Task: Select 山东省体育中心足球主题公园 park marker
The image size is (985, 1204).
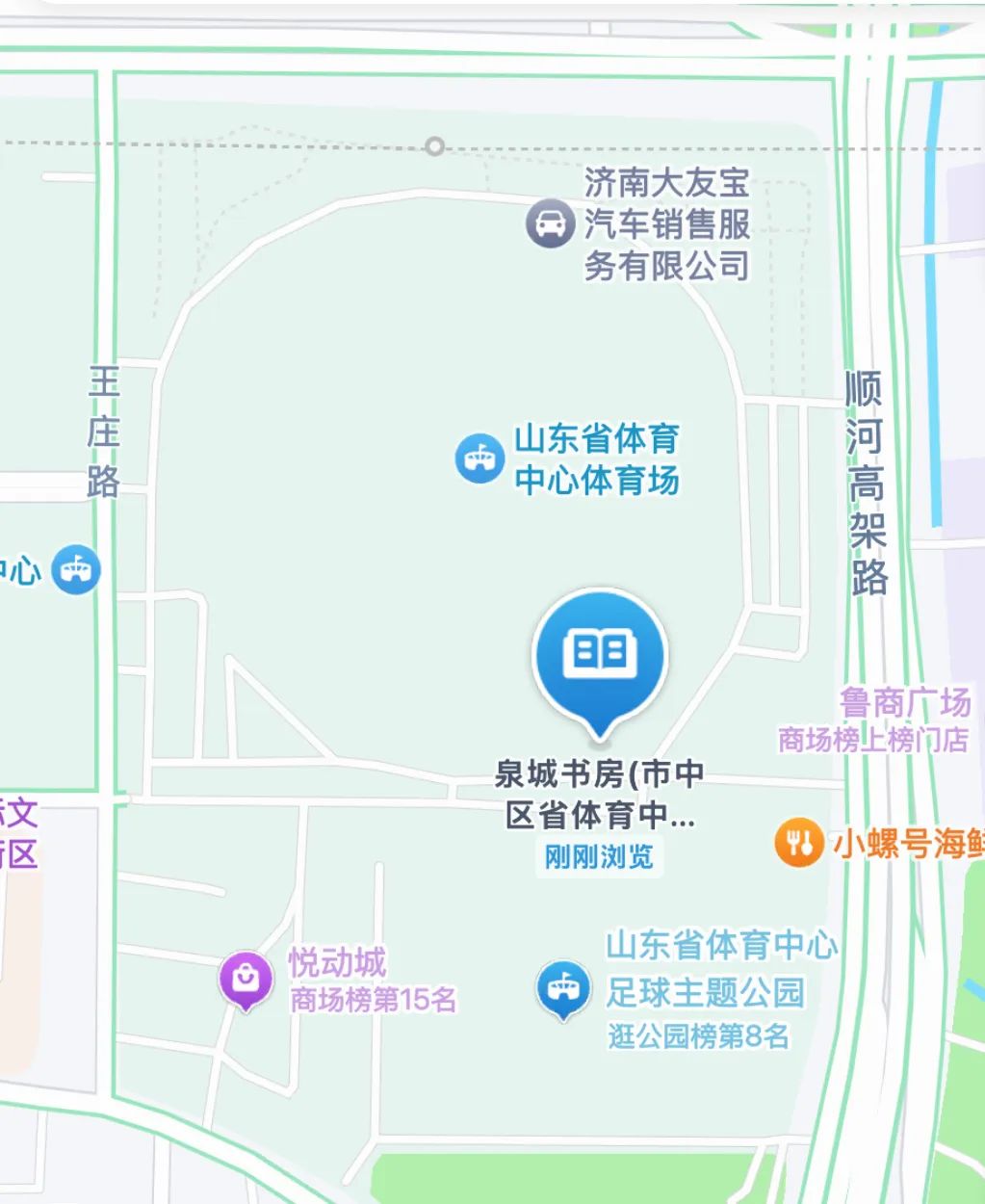Action: [563, 987]
